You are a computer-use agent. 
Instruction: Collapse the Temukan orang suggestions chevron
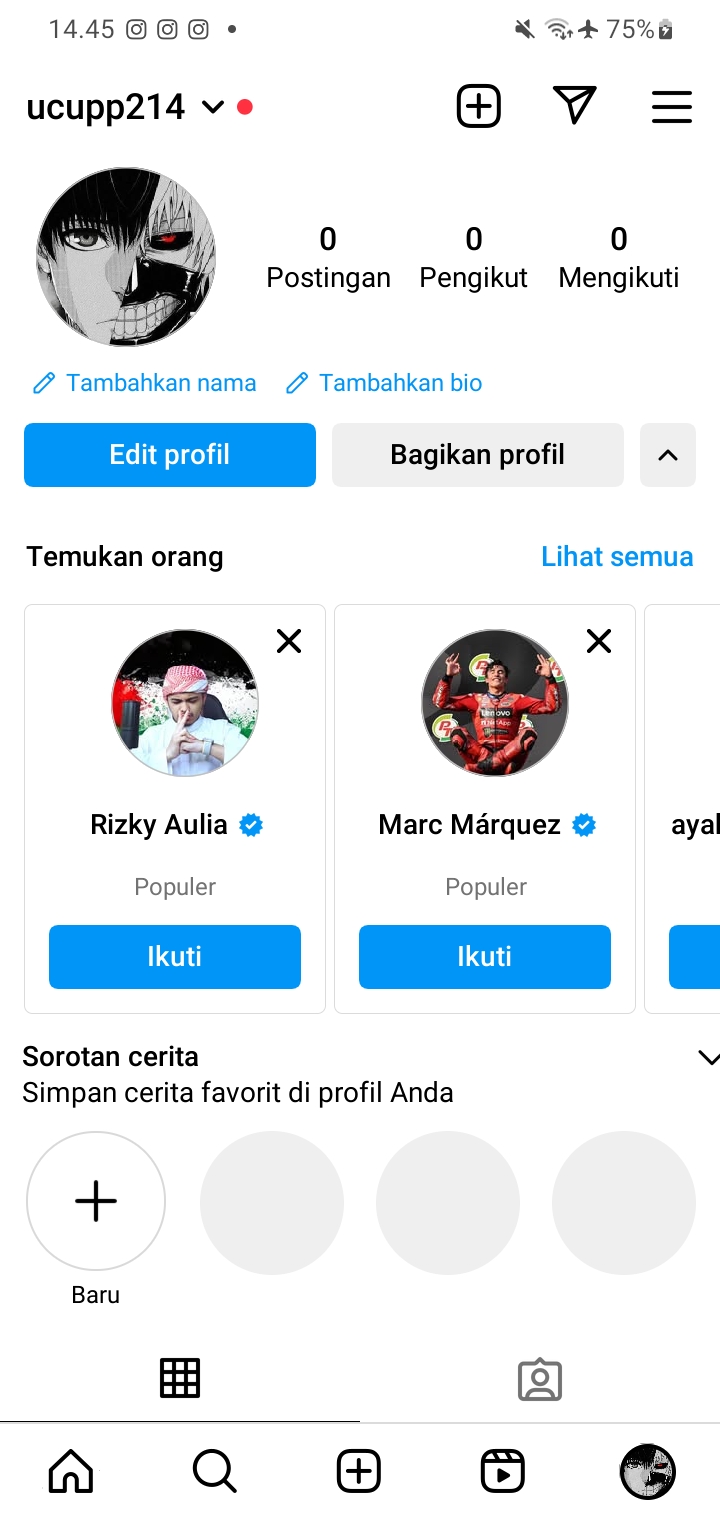click(668, 455)
